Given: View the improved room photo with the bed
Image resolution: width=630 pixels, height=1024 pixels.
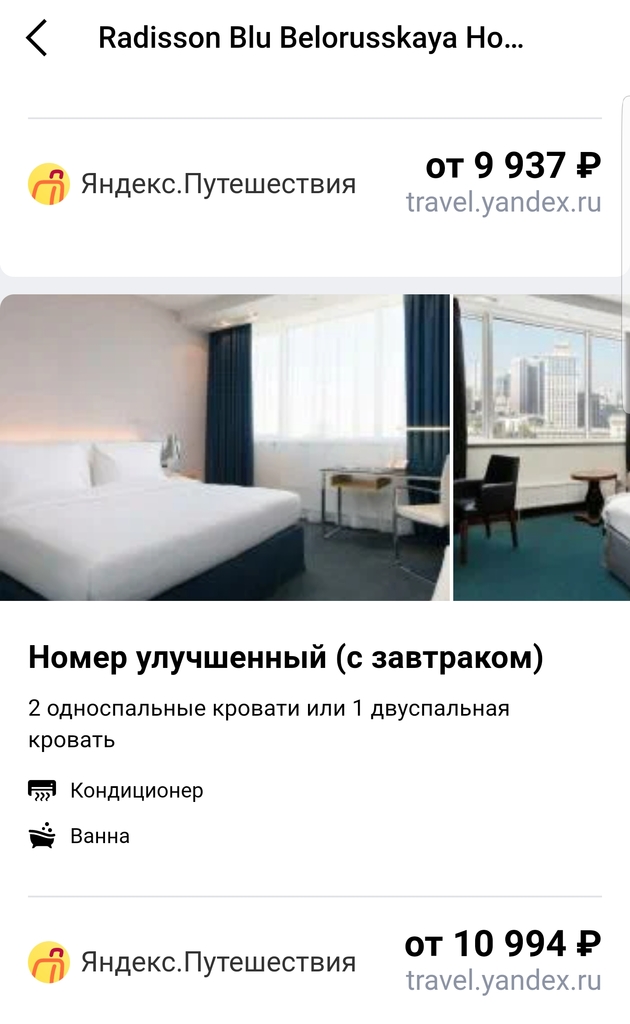Looking at the screenshot, I should pos(224,447).
